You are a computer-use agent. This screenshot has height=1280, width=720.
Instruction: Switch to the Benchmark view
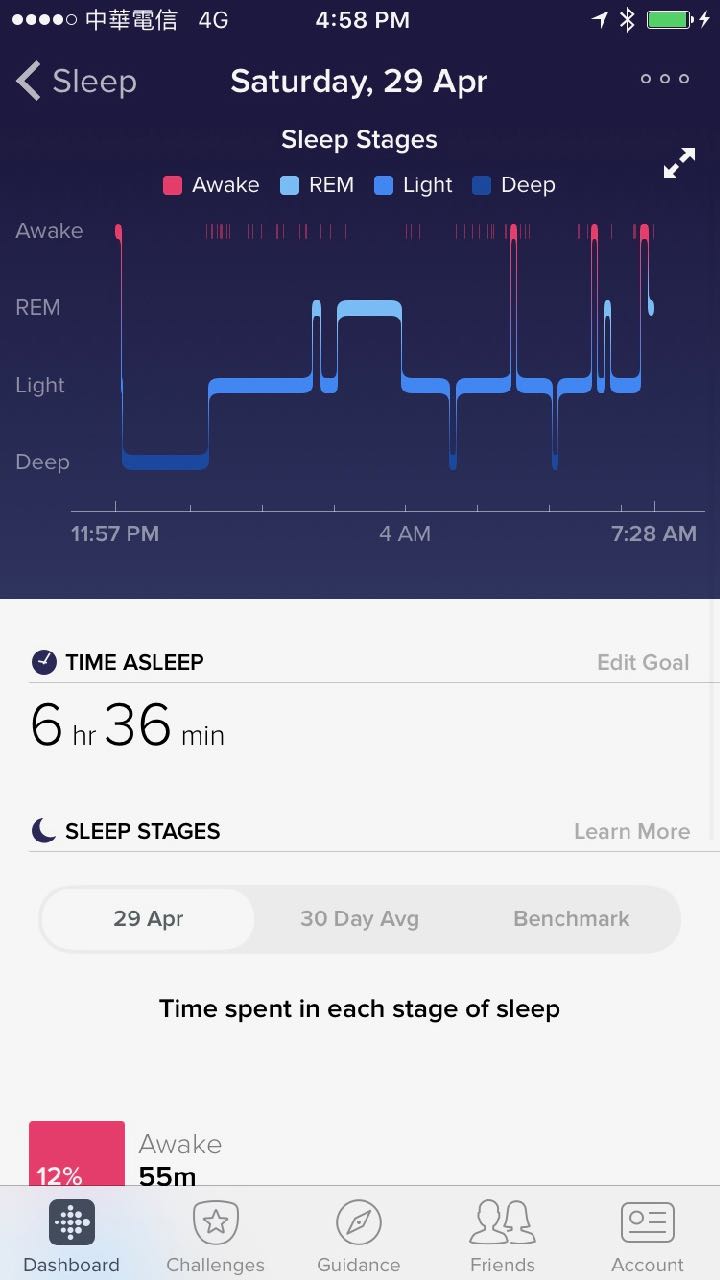[x=571, y=918]
